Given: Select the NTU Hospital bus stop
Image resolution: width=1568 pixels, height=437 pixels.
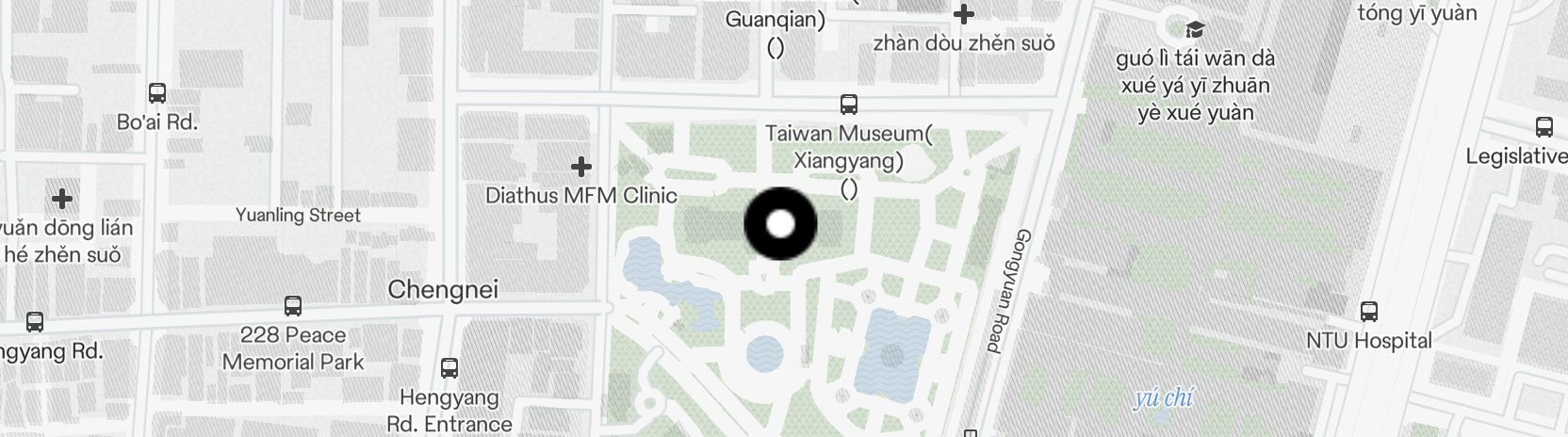Looking at the screenshot, I should (1369, 312).
